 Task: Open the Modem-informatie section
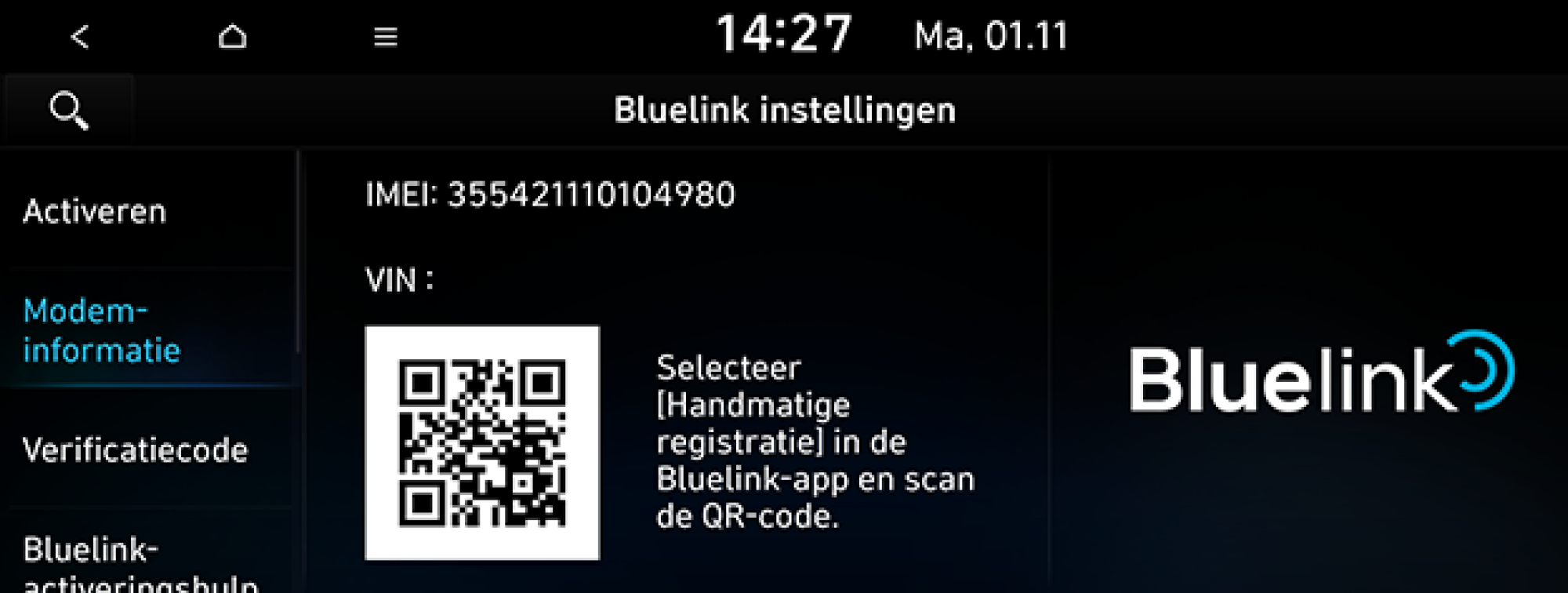pyautogui.click(x=102, y=330)
